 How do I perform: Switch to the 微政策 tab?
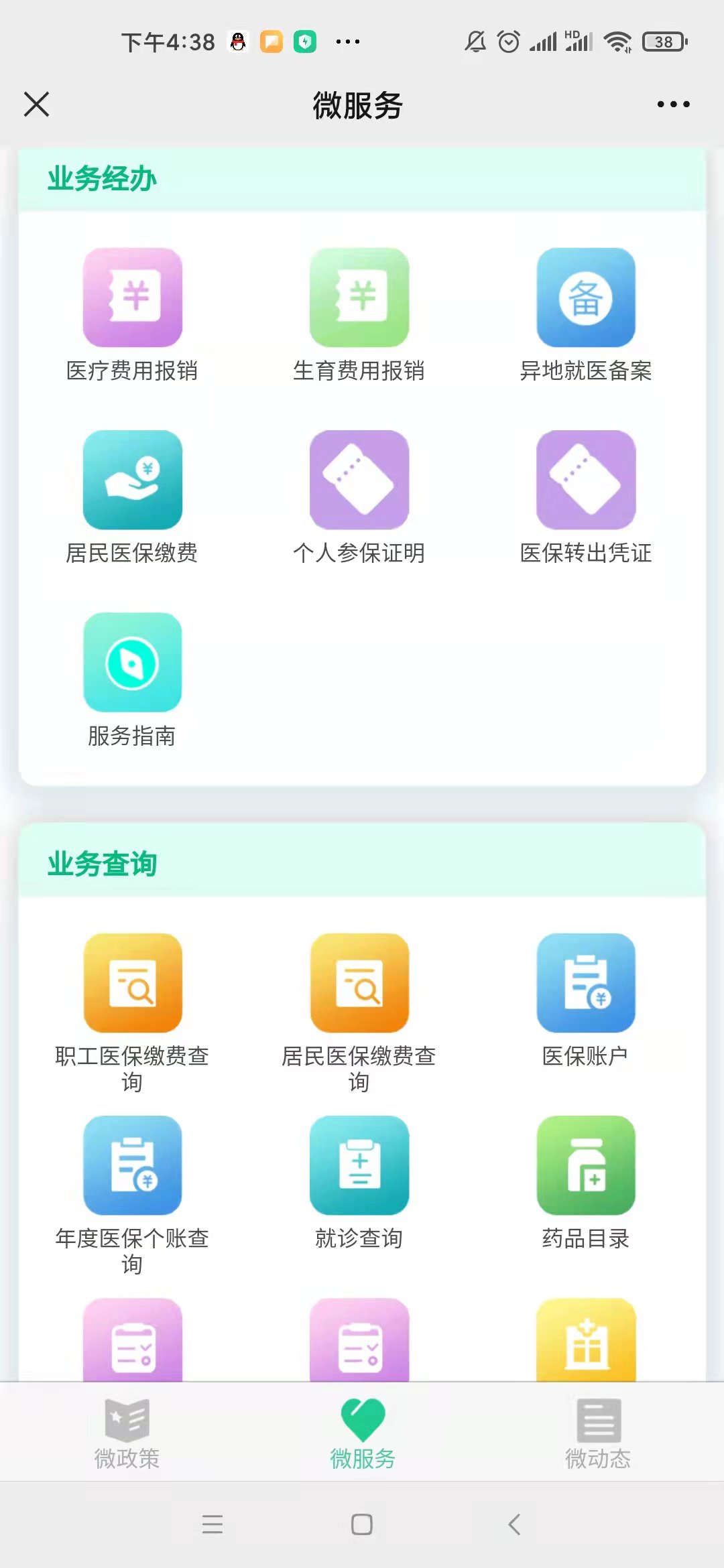click(x=127, y=1433)
